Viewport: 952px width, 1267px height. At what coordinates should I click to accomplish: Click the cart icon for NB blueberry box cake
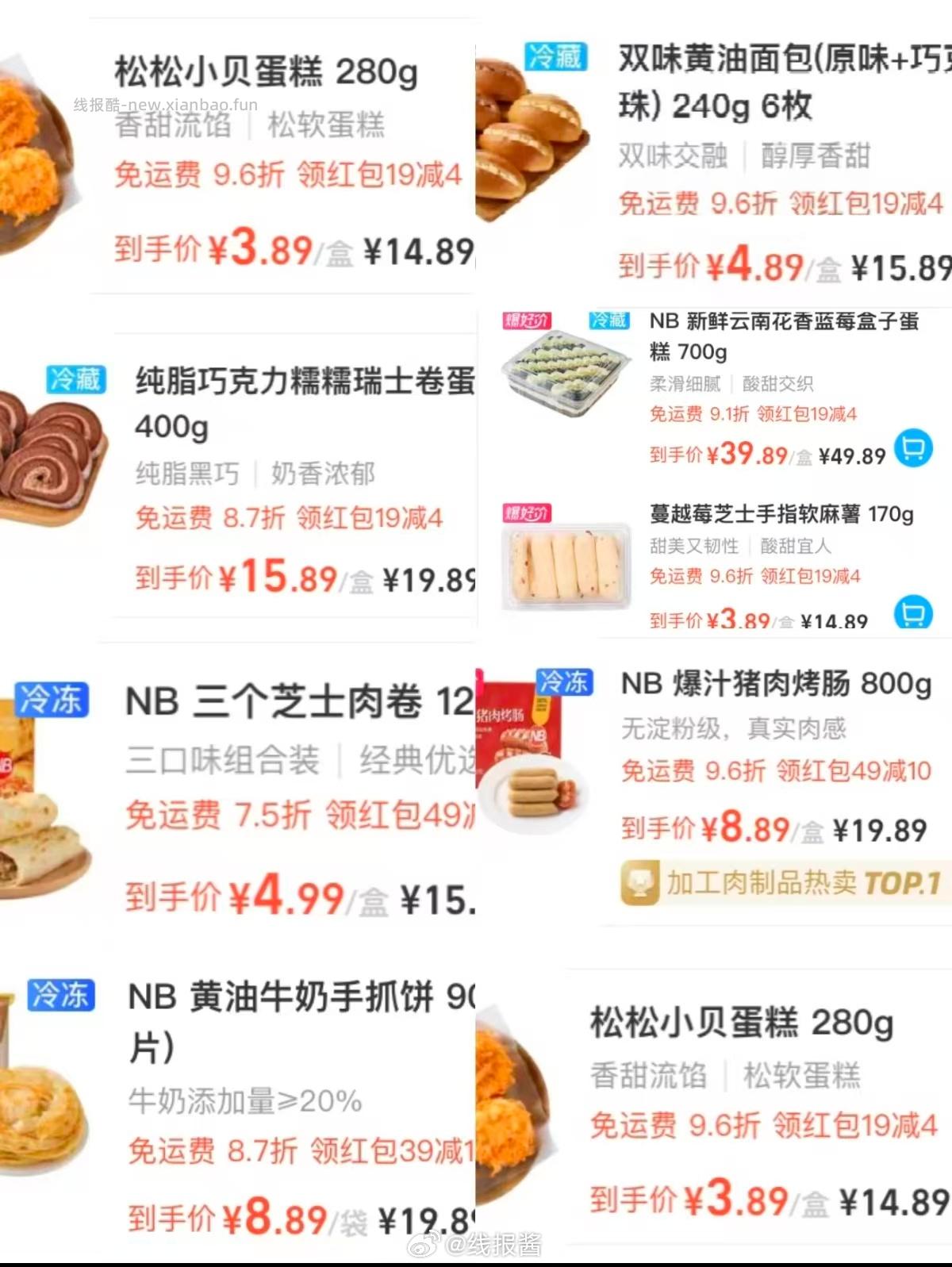point(912,447)
